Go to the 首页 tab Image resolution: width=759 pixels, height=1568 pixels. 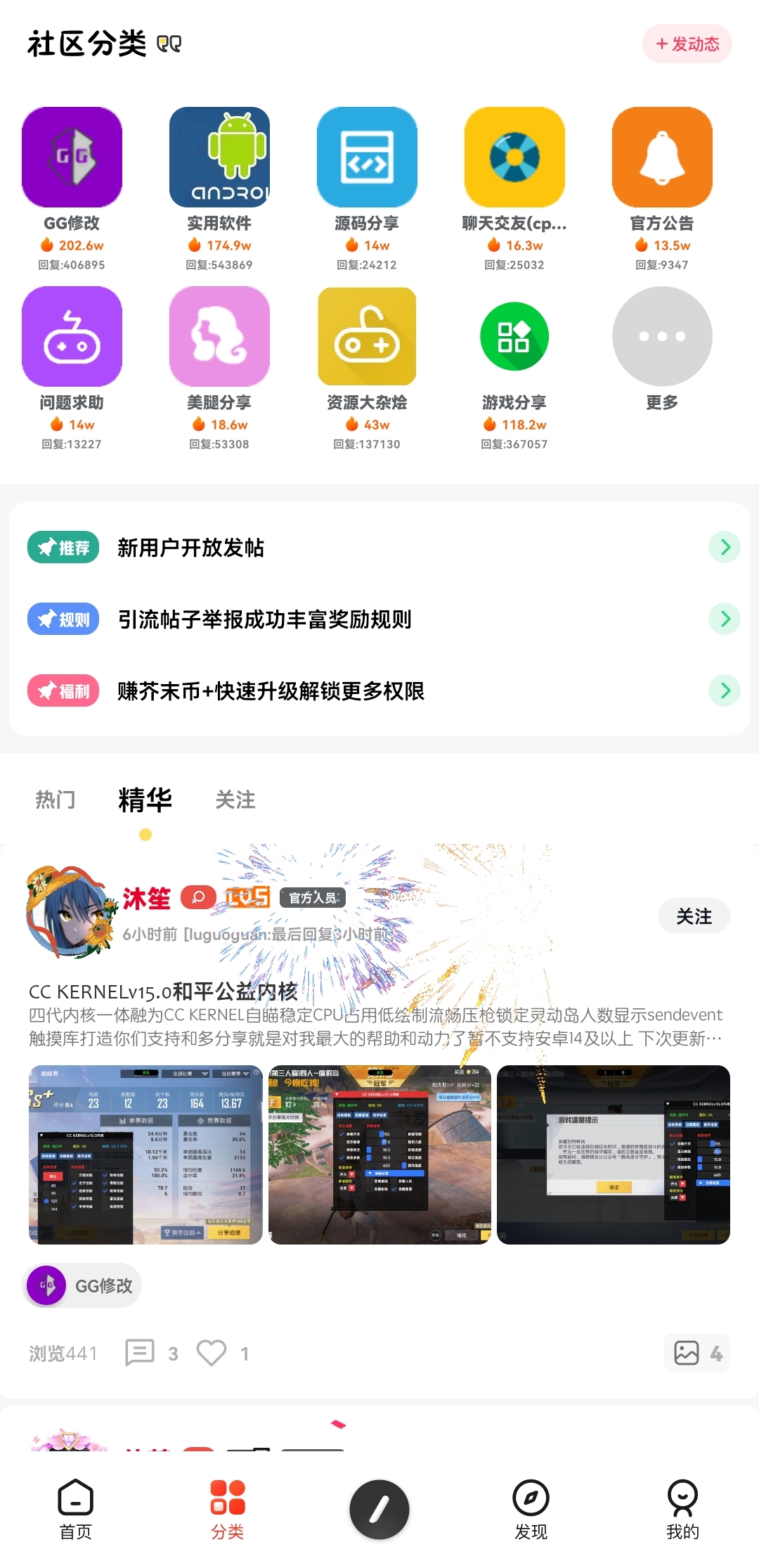coord(76,1510)
